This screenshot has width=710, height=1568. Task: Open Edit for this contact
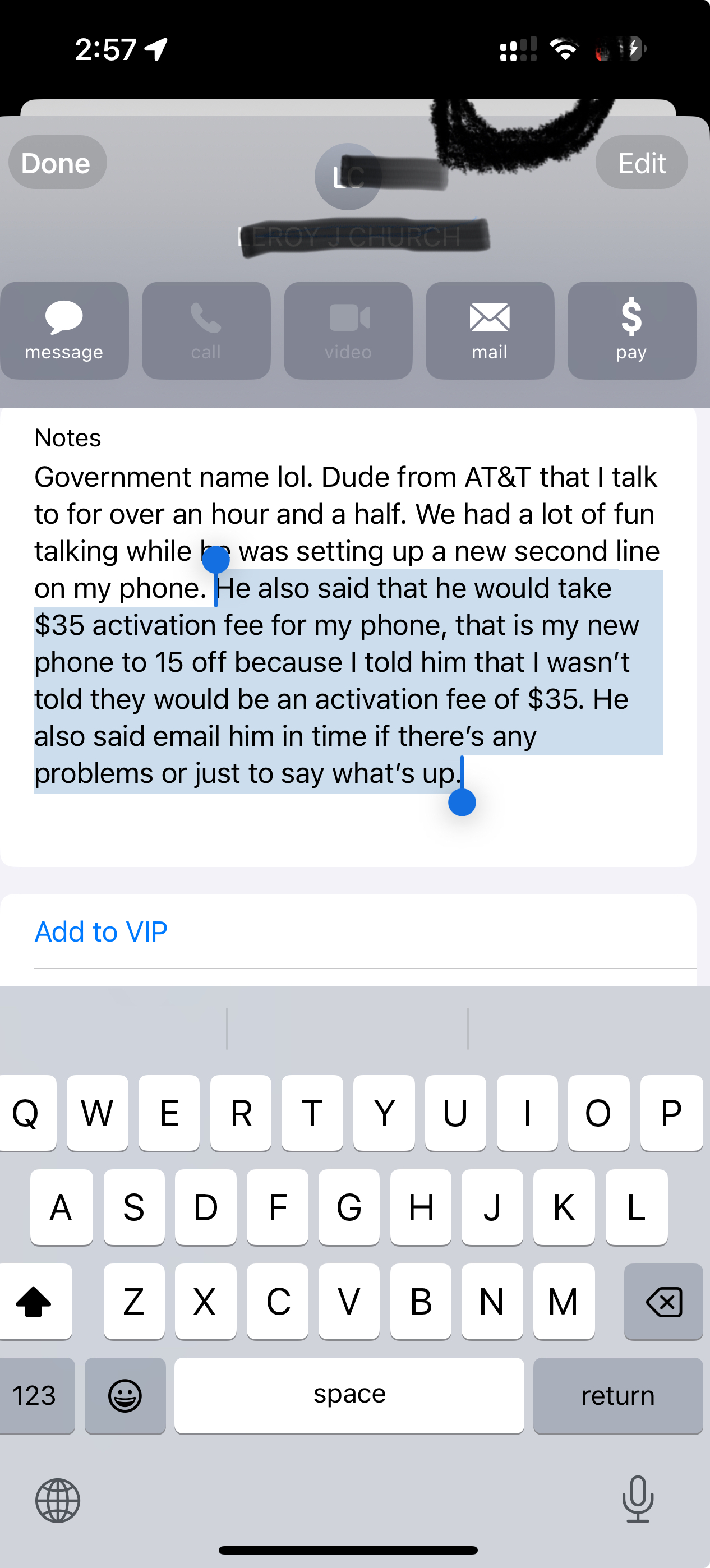[x=641, y=163]
